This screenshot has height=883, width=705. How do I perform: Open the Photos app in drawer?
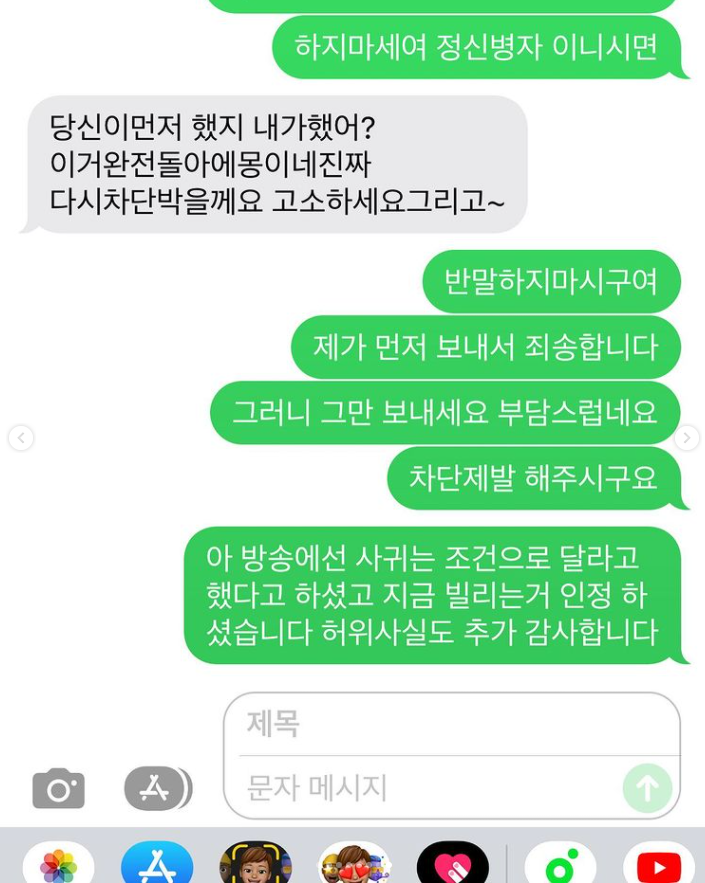(x=58, y=865)
